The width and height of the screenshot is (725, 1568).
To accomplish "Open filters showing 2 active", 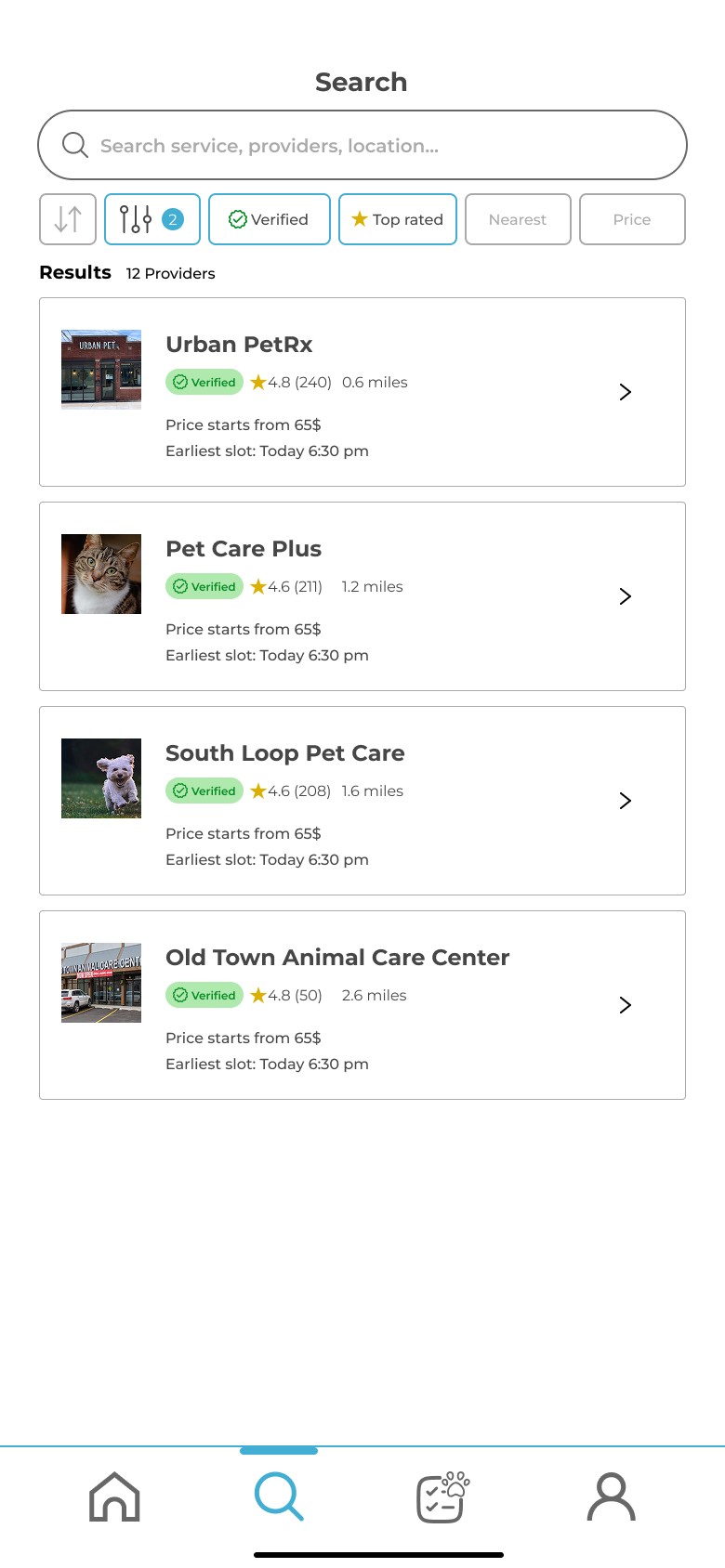I will click(152, 219).
